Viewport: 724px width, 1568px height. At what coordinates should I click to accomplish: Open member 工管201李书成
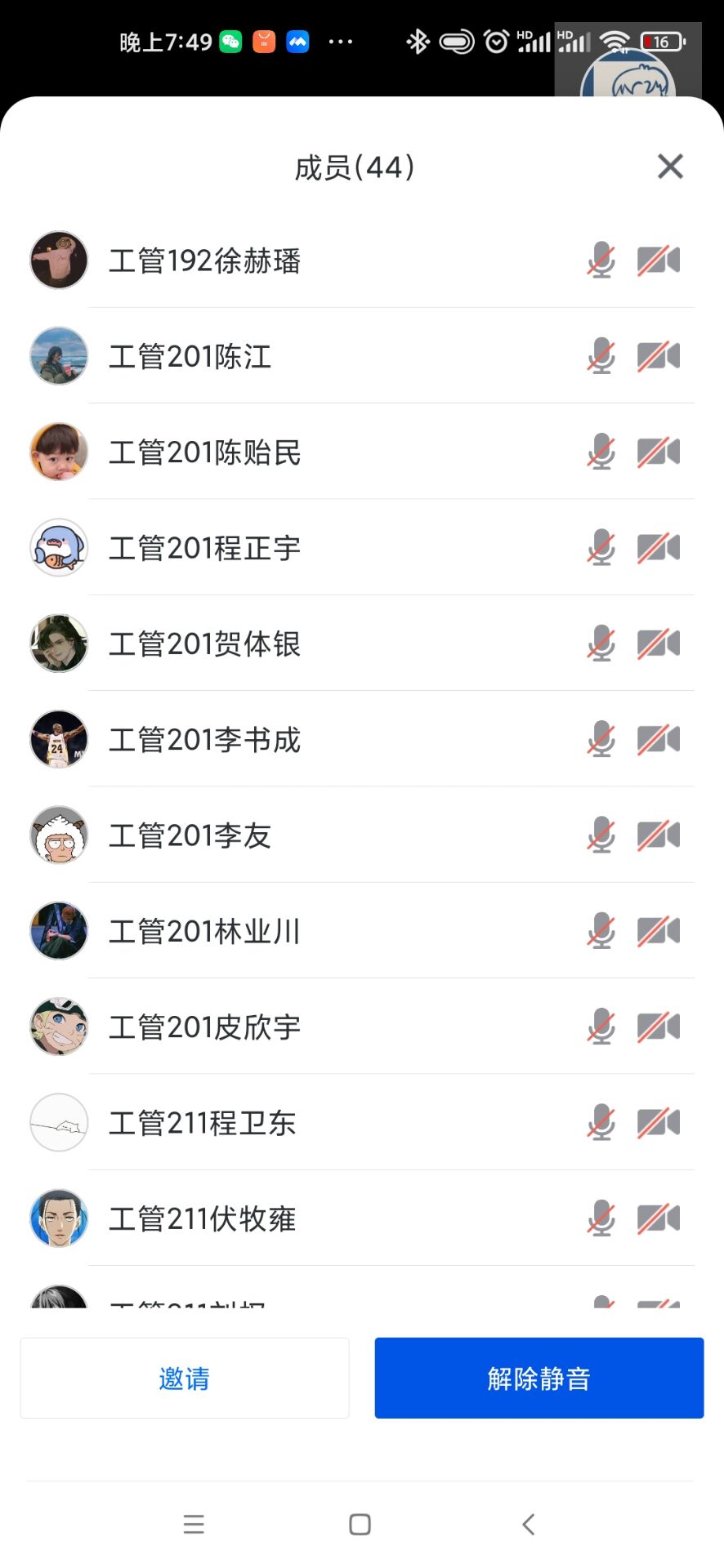(204, 740)
